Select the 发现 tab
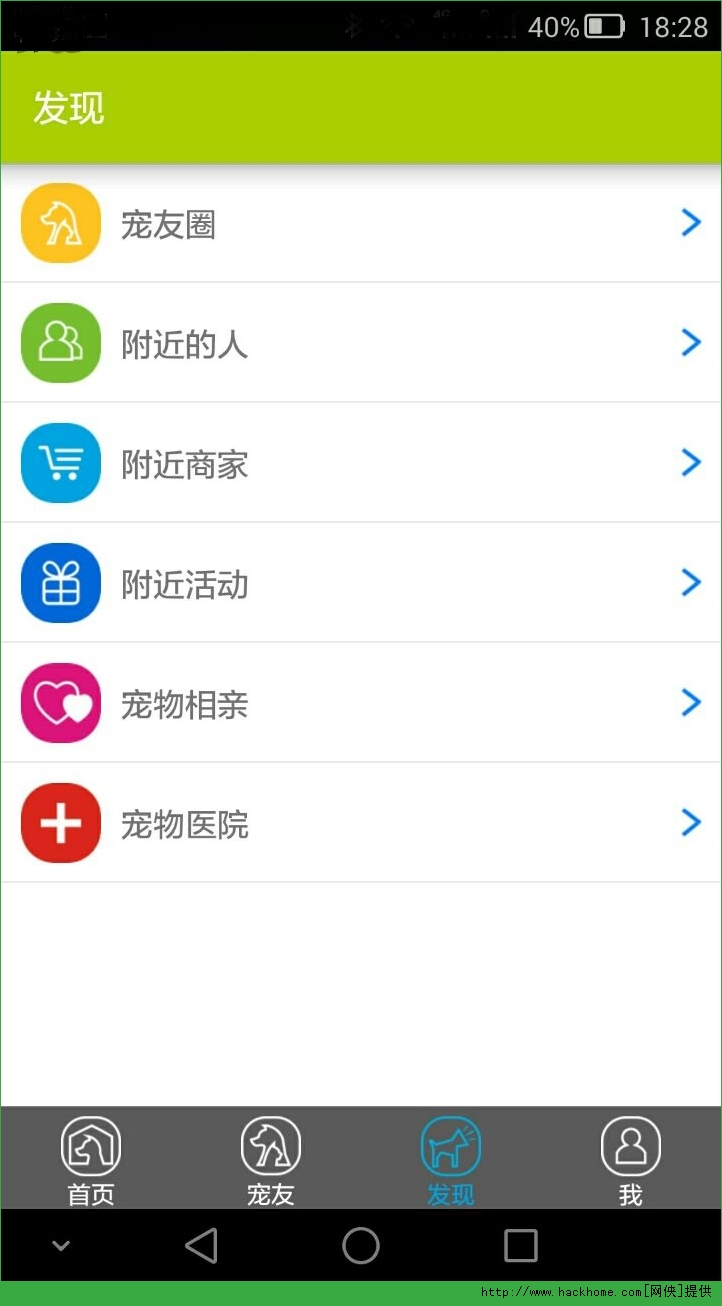The image size is (722, 1306). point(451,1160)
